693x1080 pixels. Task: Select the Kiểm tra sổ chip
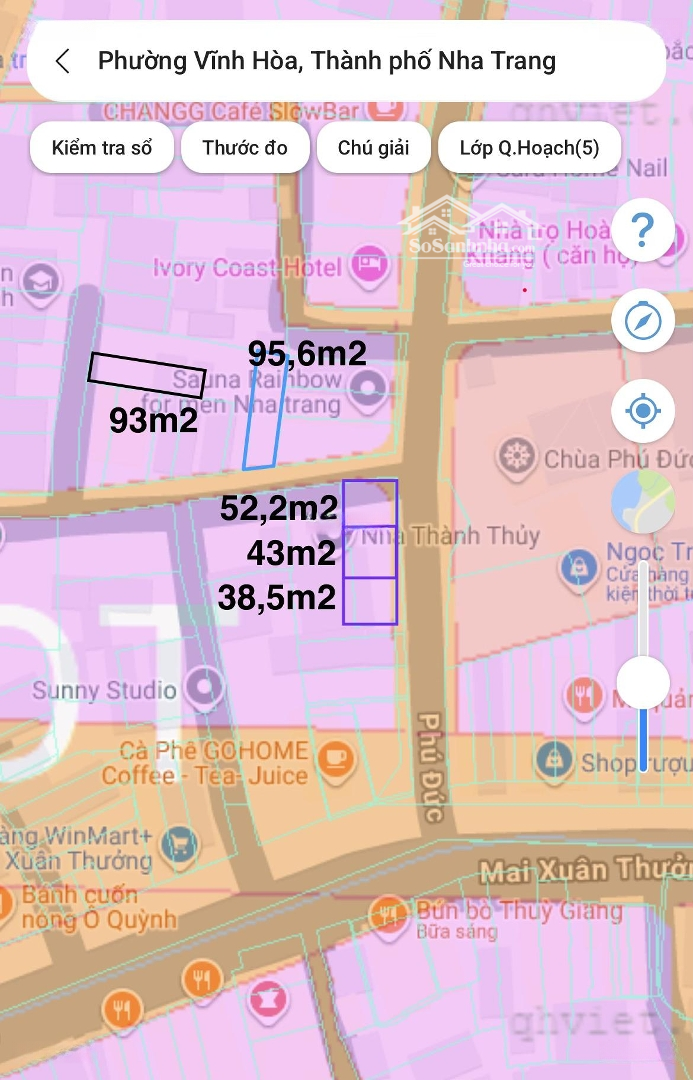pos(102,148)
